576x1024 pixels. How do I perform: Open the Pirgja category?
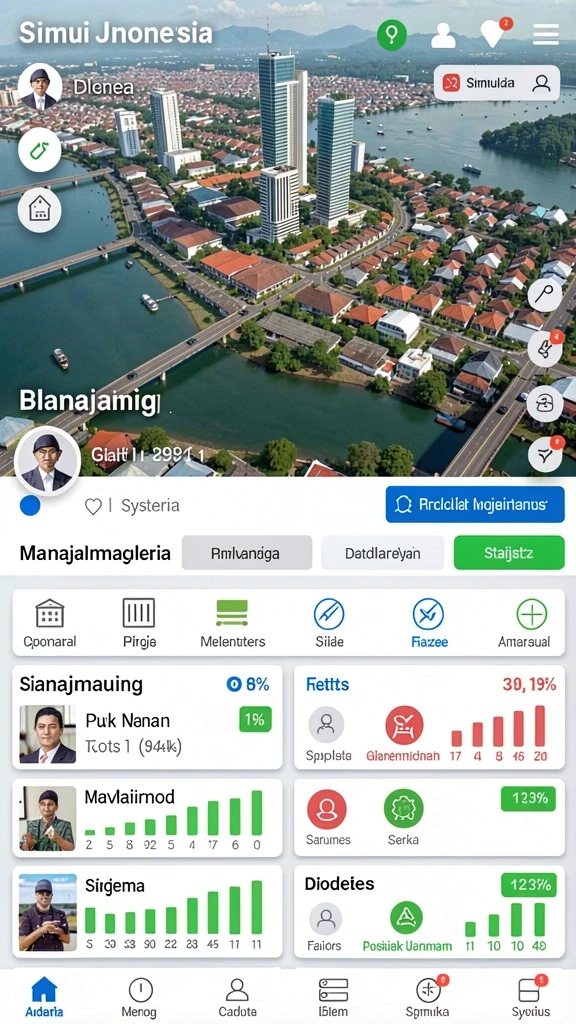139,623
